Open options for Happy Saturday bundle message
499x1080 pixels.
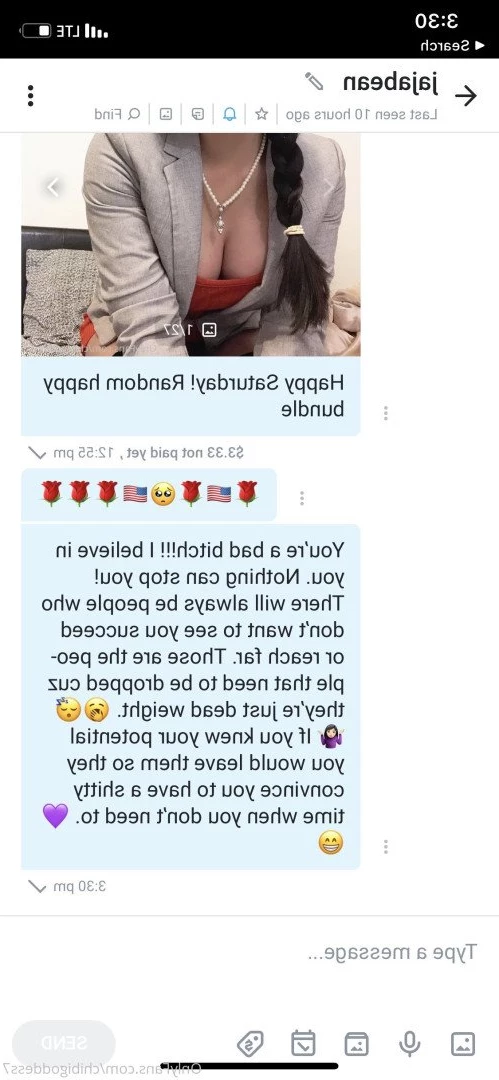pos(385,413)
